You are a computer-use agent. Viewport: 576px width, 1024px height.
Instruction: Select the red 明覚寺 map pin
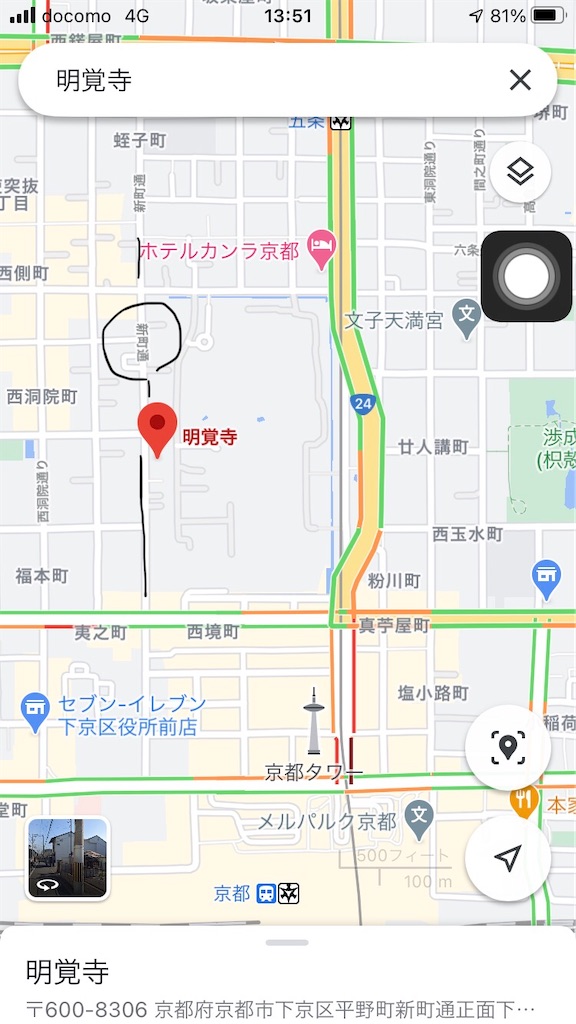[x=157, y=430]
